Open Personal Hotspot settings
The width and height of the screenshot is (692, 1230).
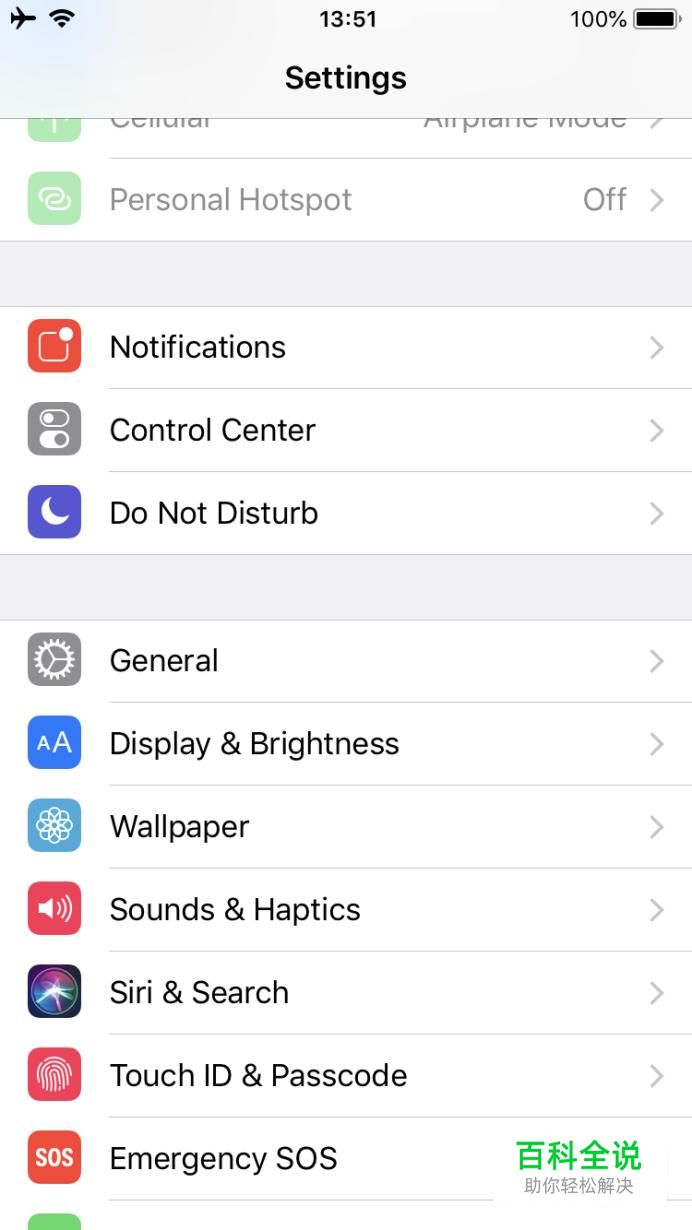[x=346, y=200]
